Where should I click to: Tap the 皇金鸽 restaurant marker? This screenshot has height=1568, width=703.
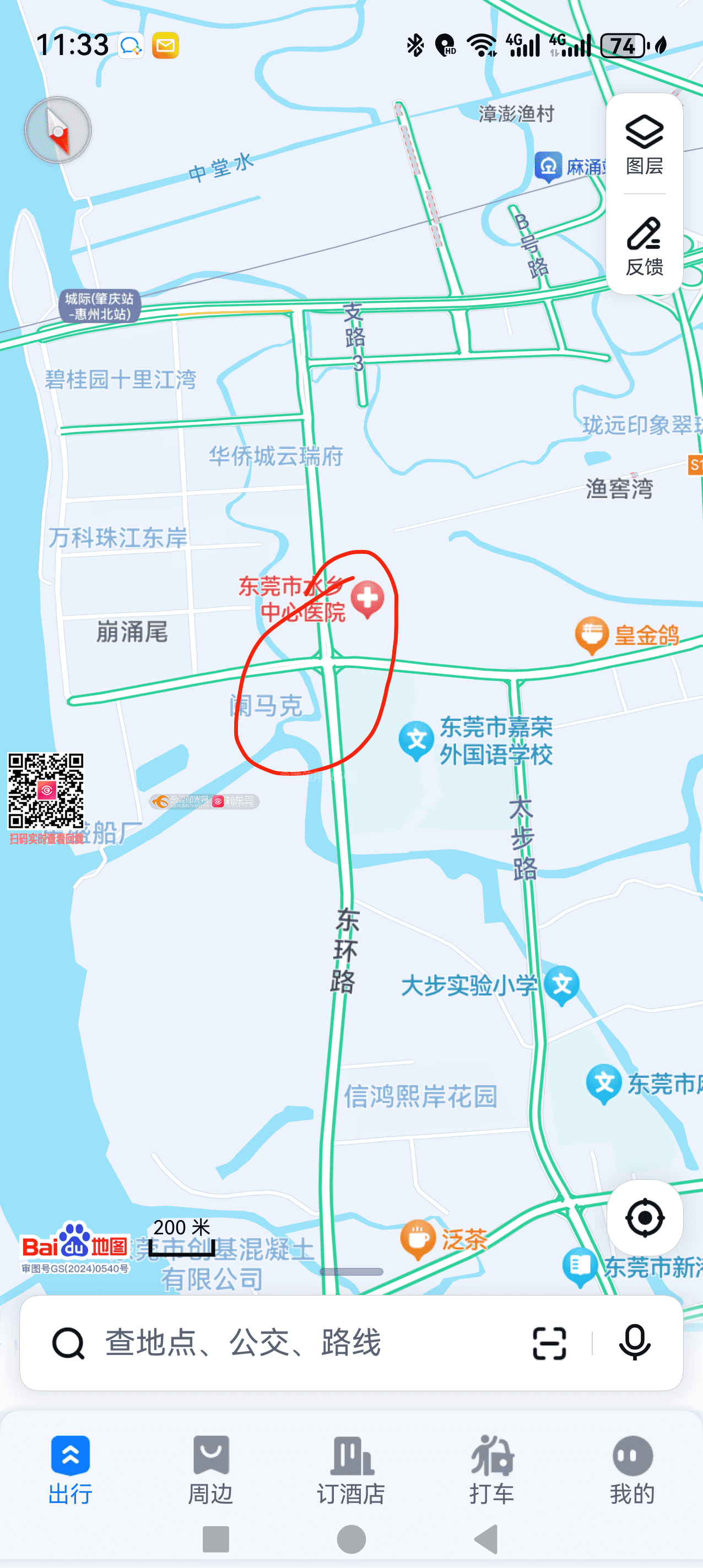tap(592, 635)
